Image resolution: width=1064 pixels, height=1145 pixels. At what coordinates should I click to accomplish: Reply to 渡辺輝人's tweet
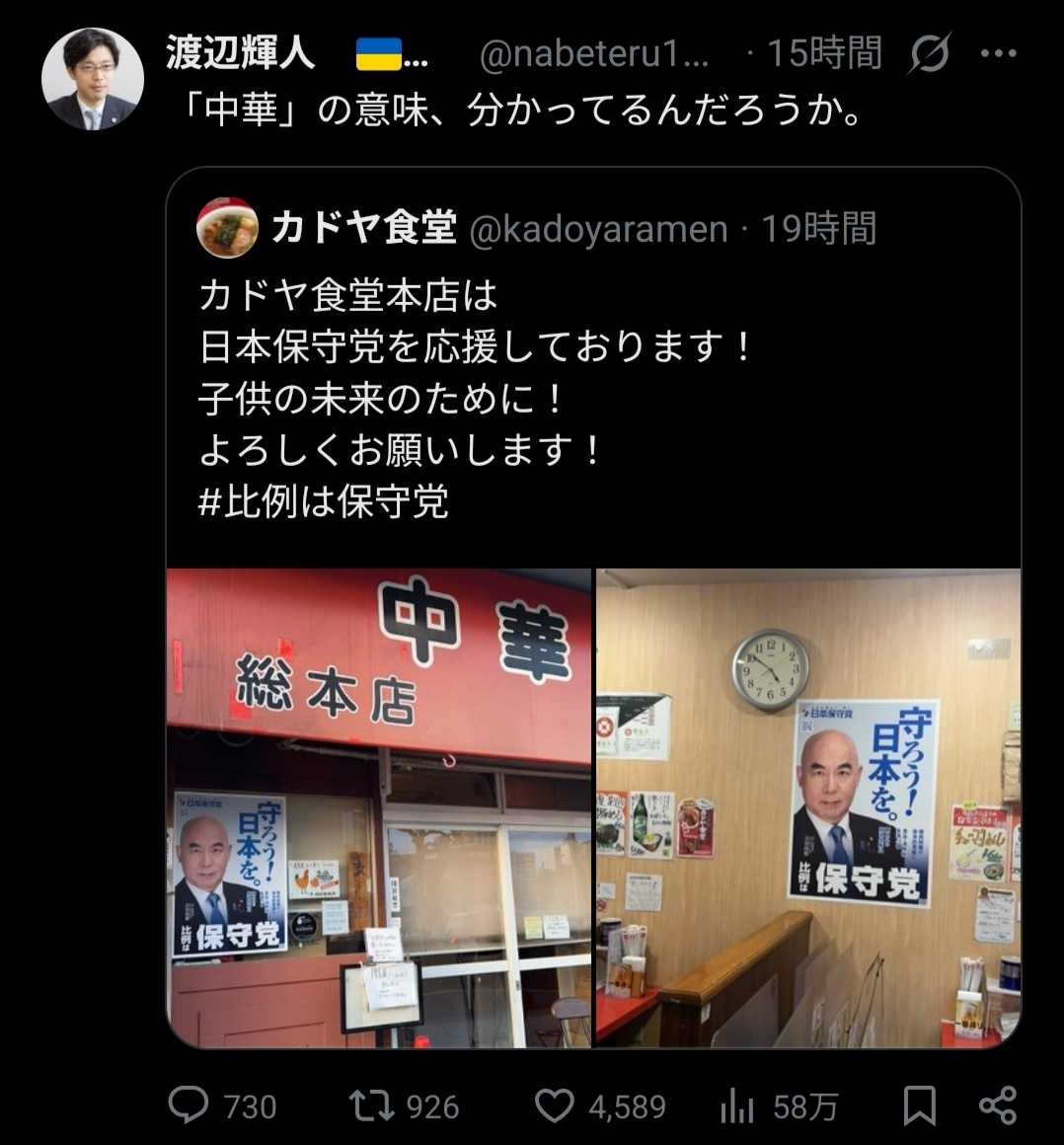tap(188, 1106)
